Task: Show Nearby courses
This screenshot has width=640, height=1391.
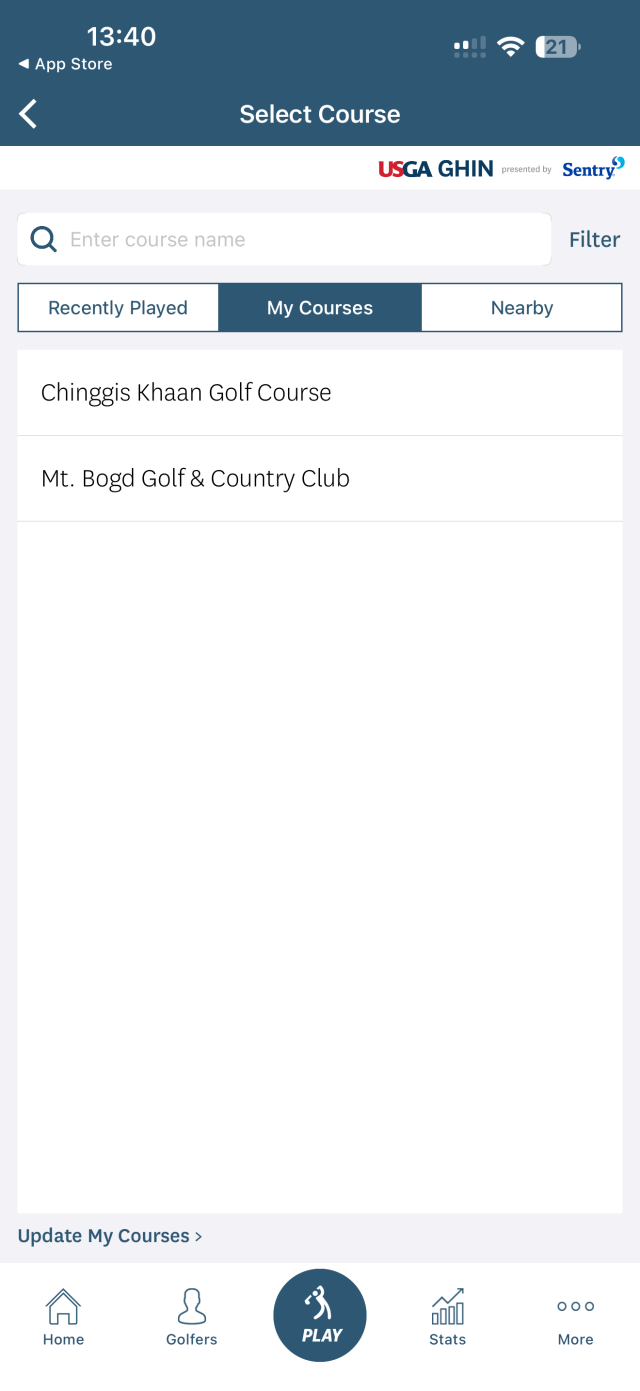Action: pos(521,308)
